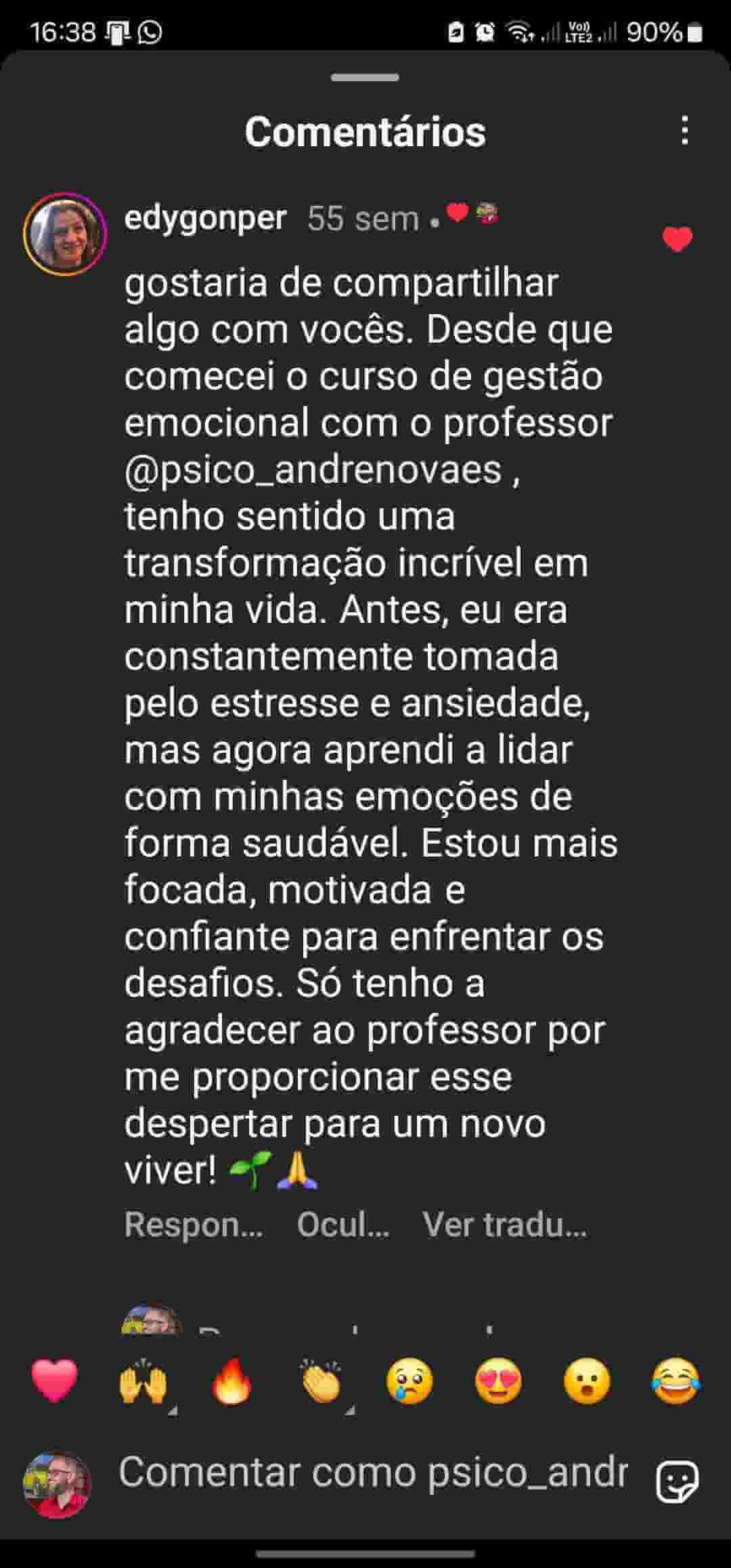Hide edygonper's comment
The width and height of the screenshot is (731, 1568).
[343, 1225]
